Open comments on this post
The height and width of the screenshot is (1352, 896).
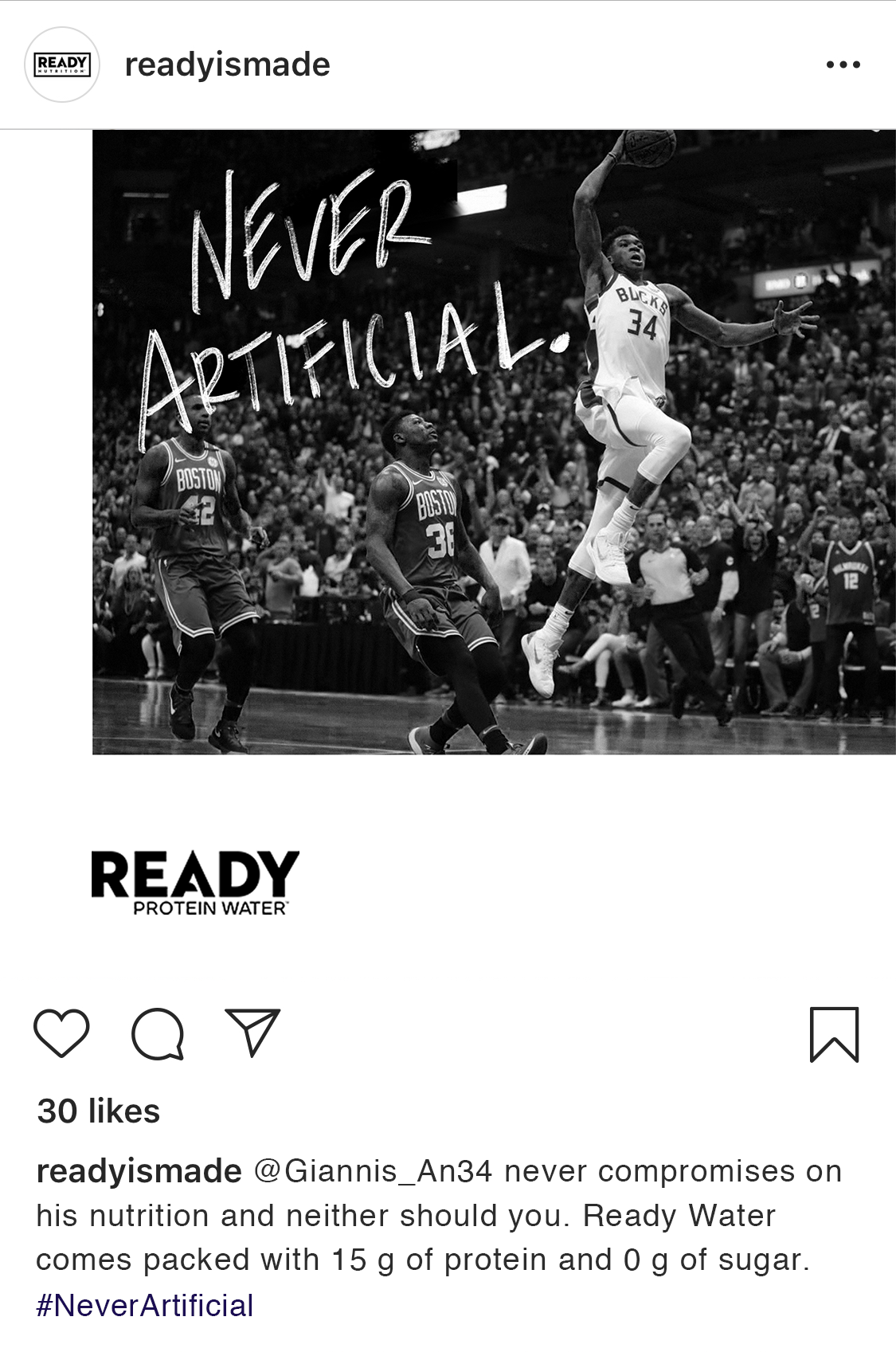click(x=158, y=1034)
